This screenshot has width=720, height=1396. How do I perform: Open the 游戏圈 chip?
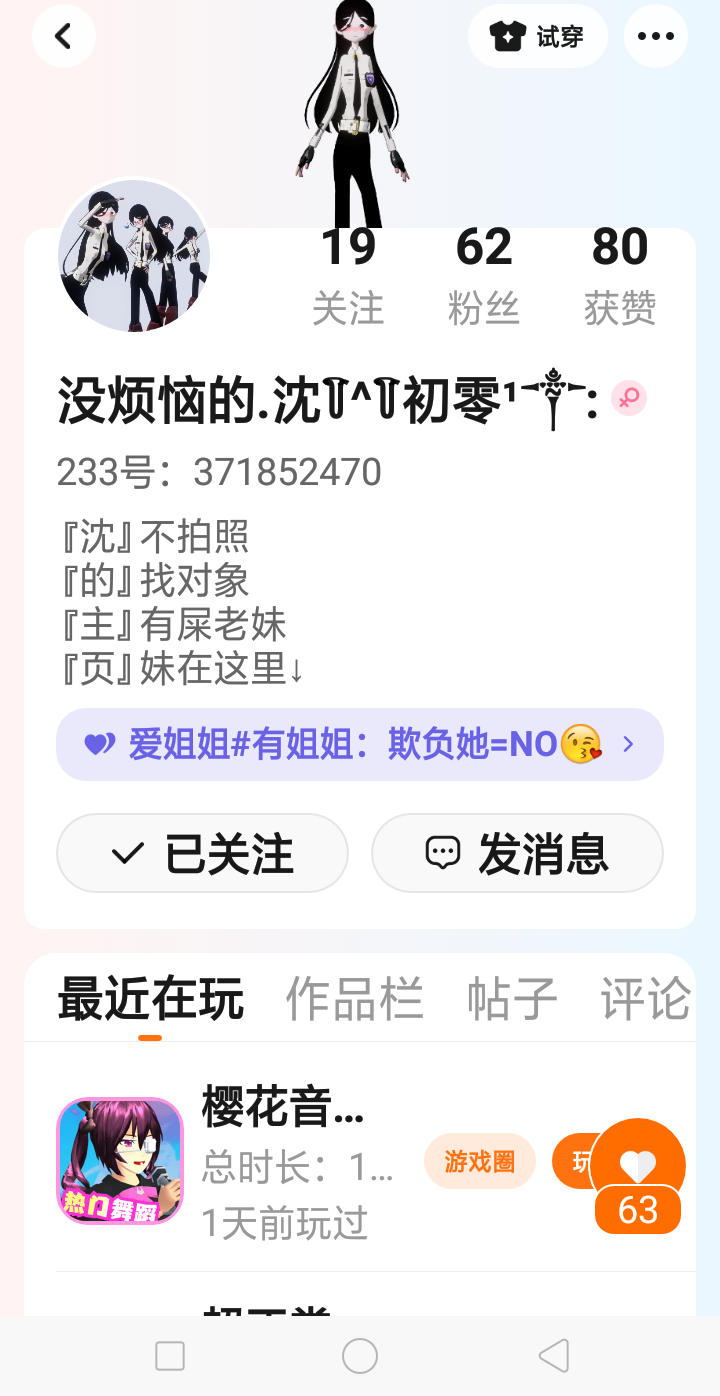tap(480, 1161)
